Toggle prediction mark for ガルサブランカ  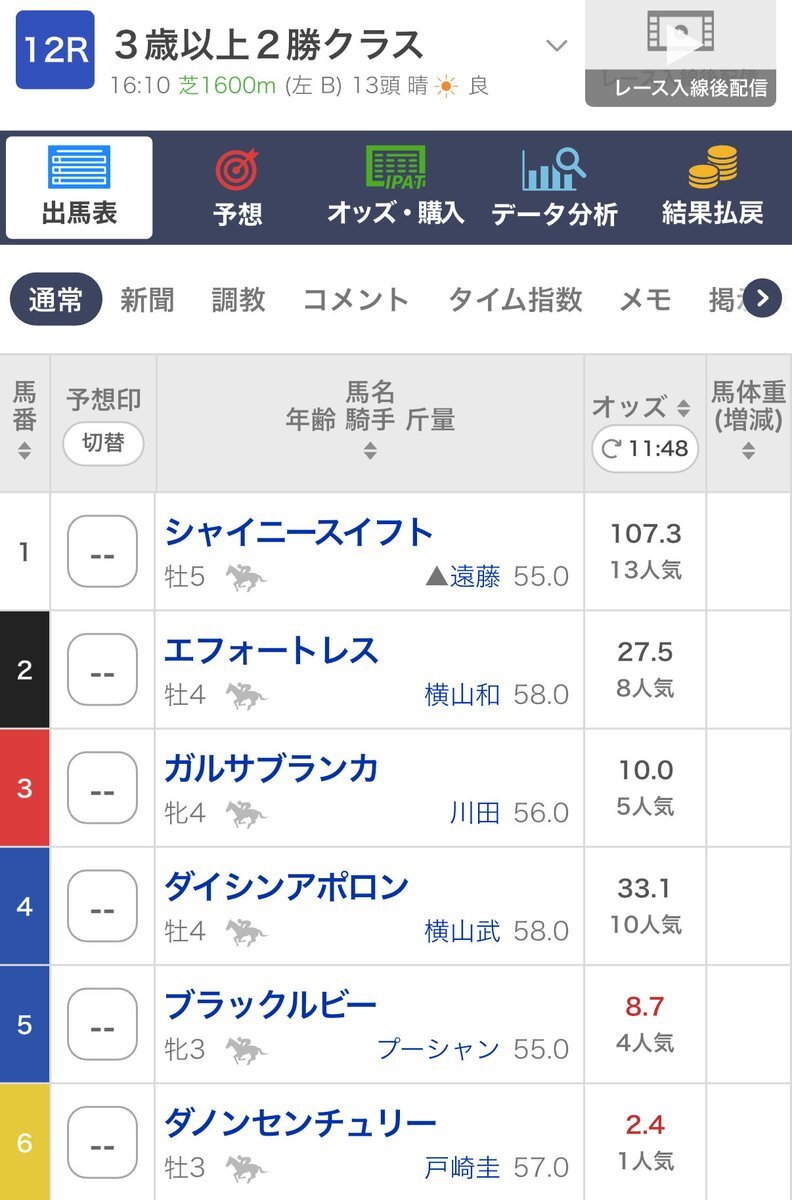point(103,789)
